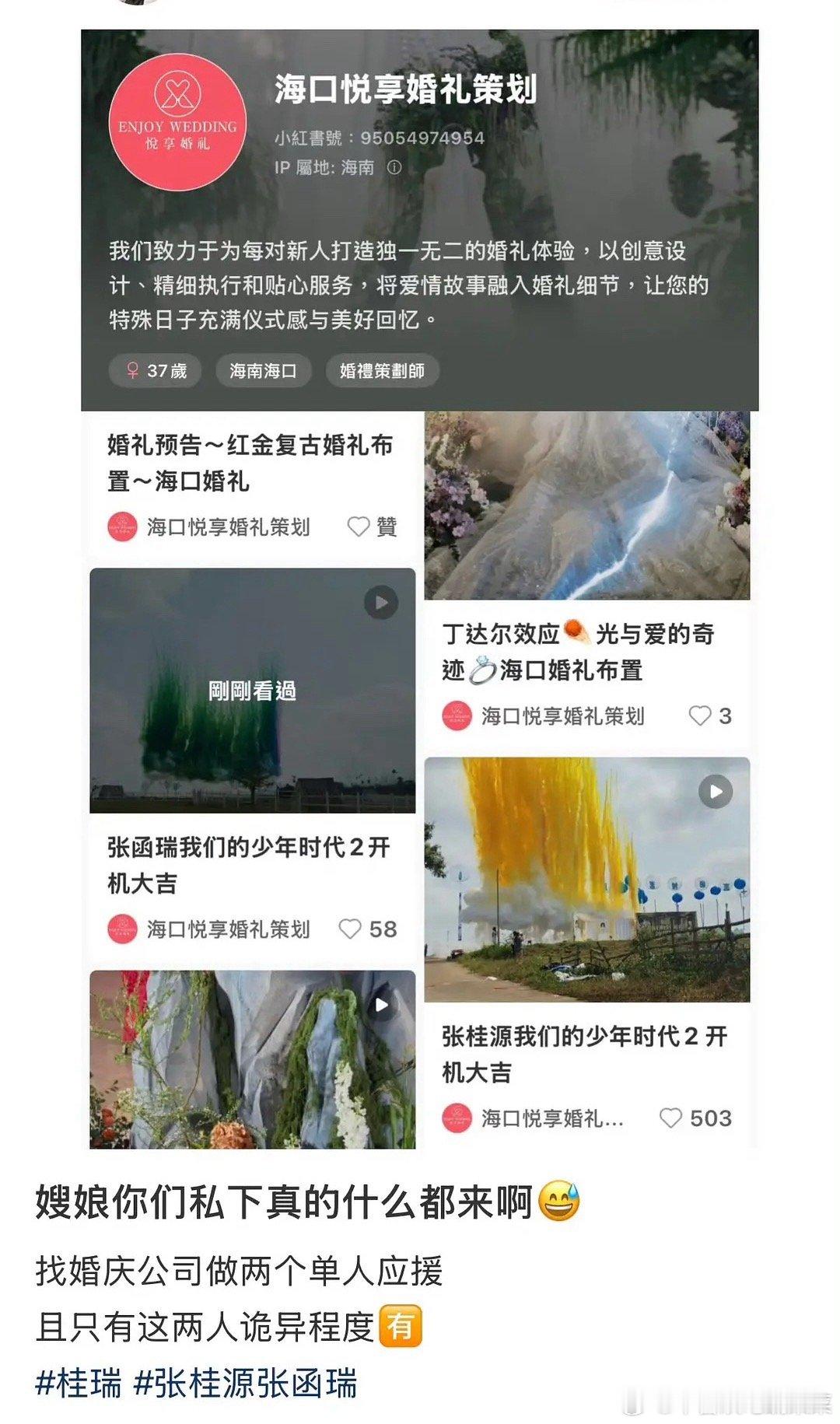Tap the female gender symbol
This screenshot has height=1424, width=840.
pyautogui.click(x=134, y=372)
